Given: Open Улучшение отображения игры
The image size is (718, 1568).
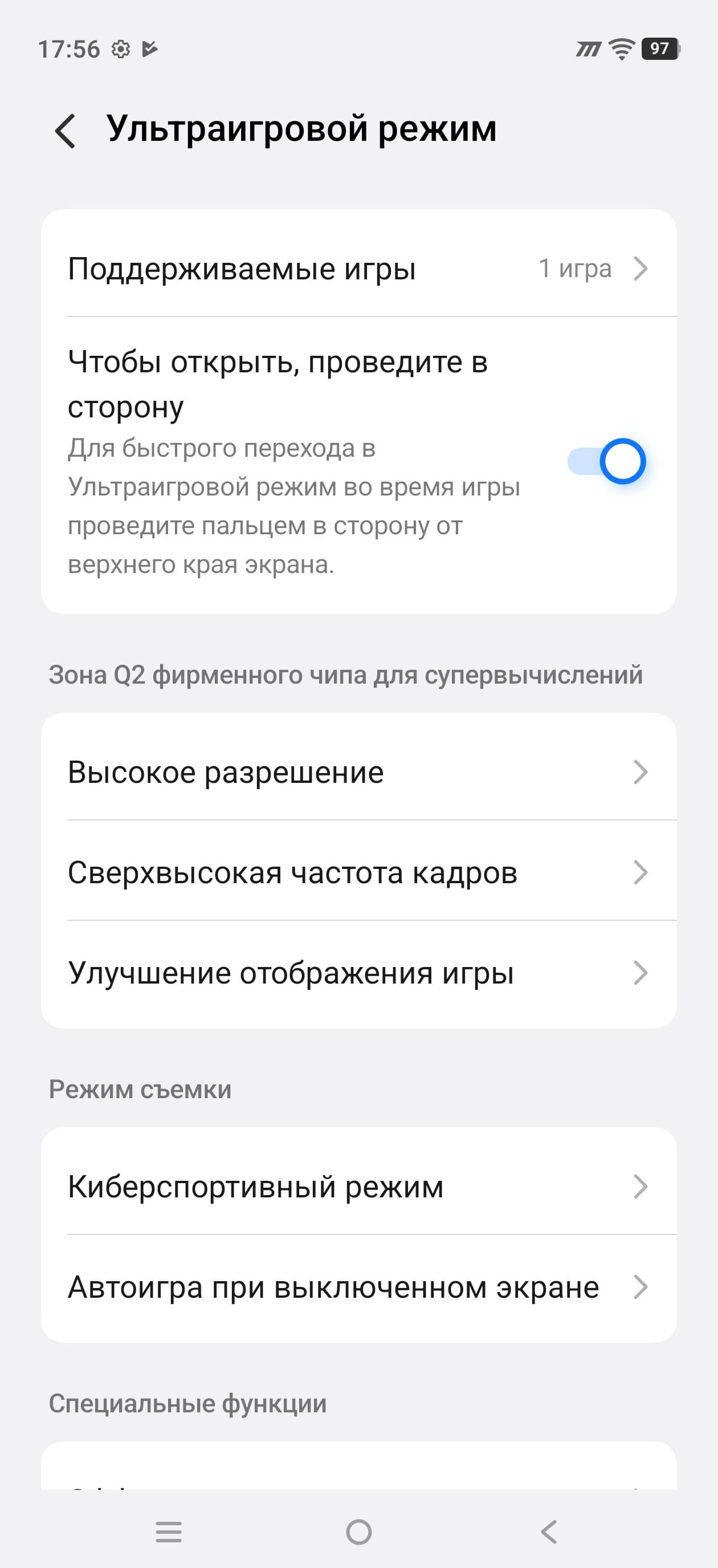Looking at the screenshot, I should 358,973.
